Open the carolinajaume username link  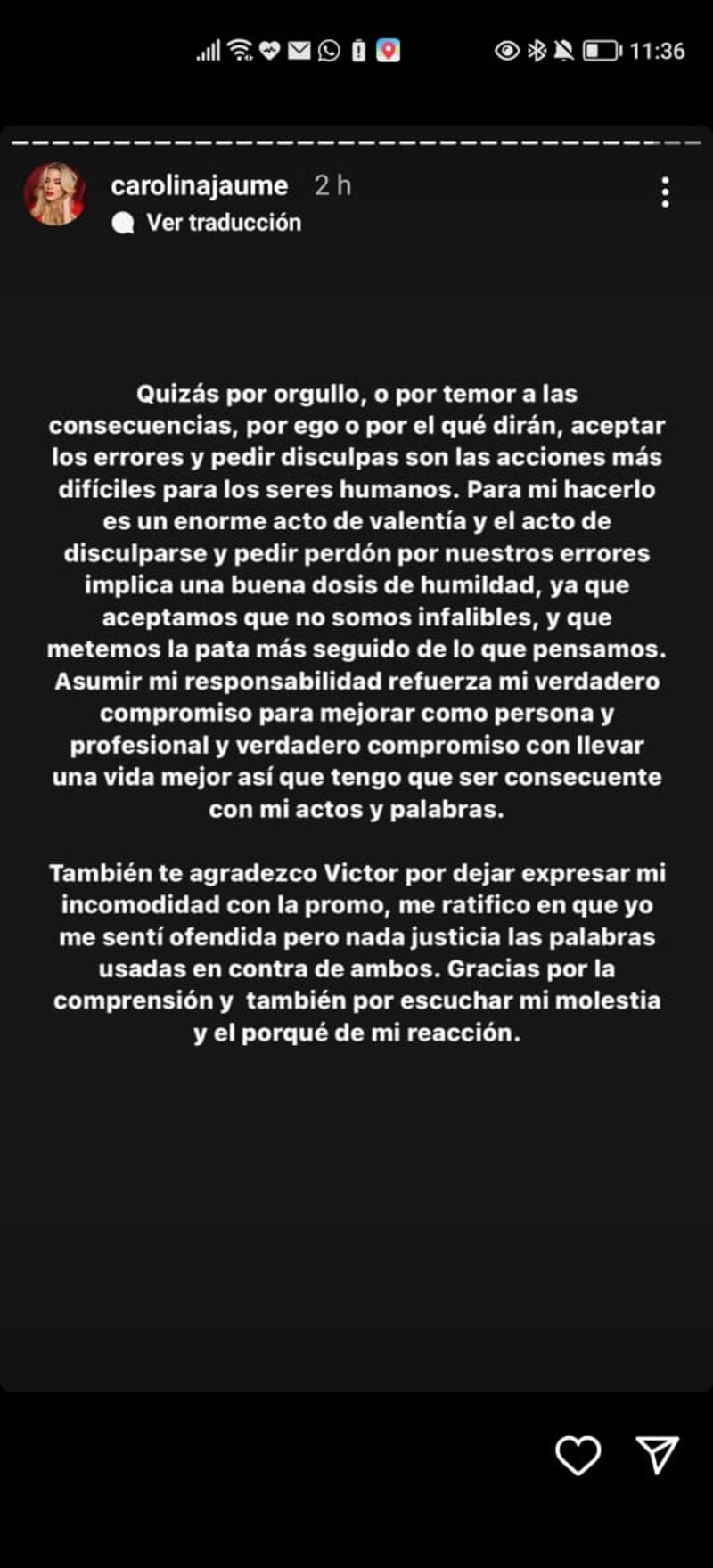[x=199, y=185]
